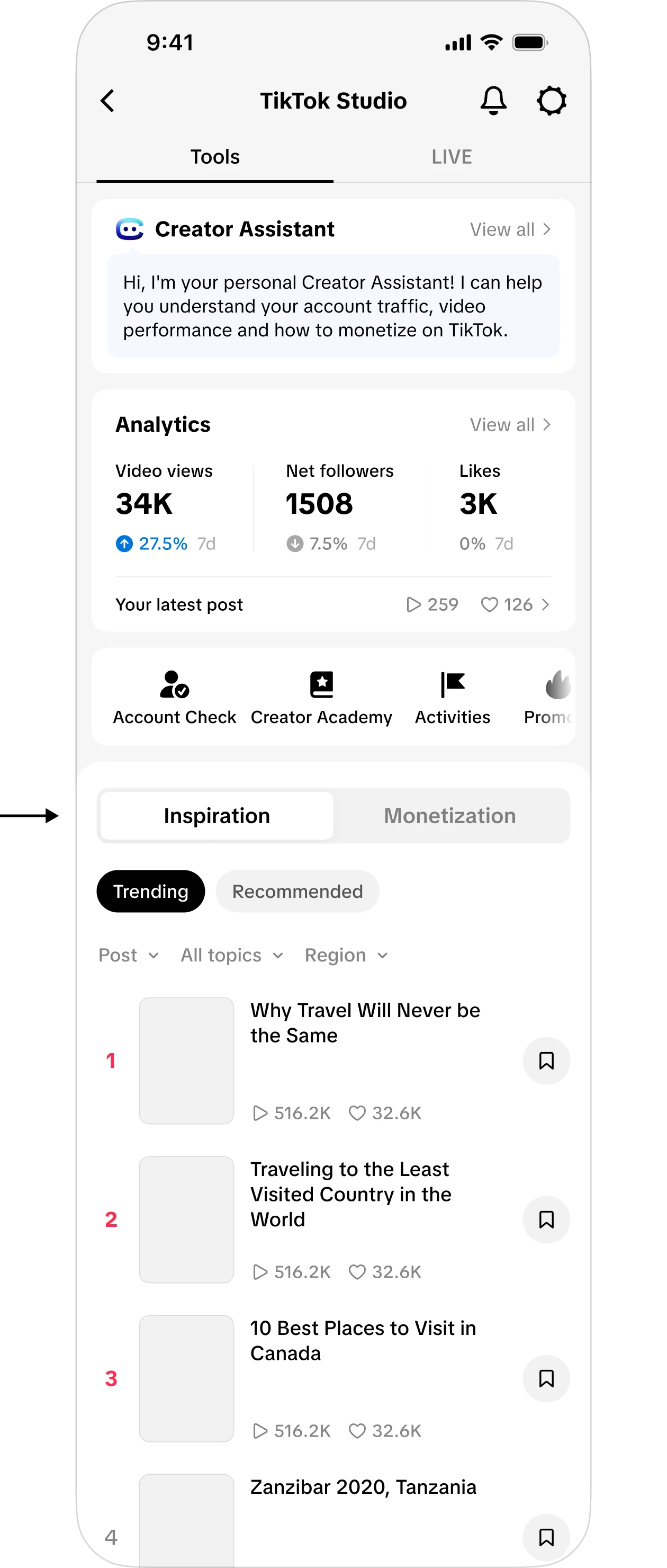Open your latest post stats
Viewport: 667px width, 1568px height.
pos(333,604)
